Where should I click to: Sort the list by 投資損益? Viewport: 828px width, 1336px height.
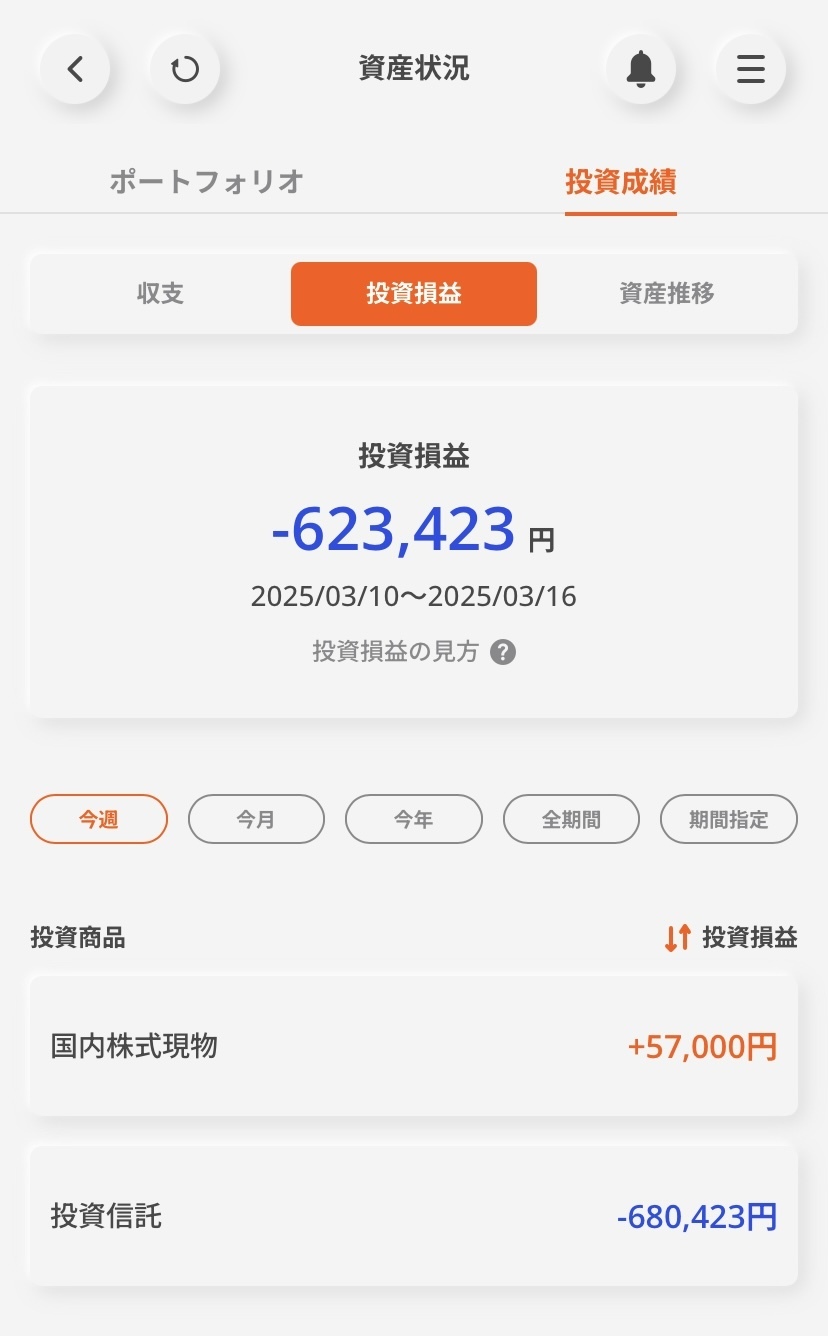[x=731, y=938]
